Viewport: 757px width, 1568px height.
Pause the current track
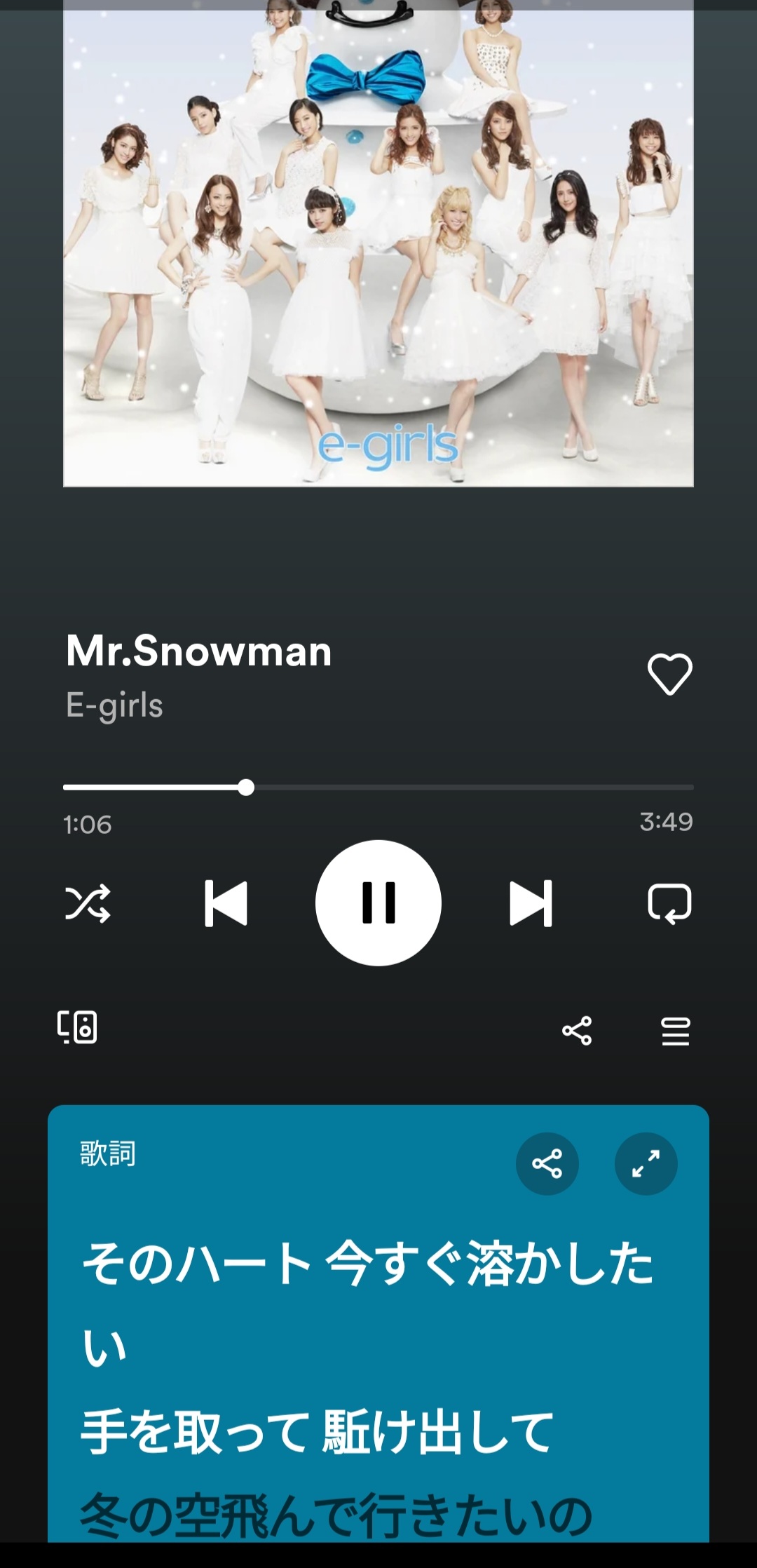tap(378, 903)
